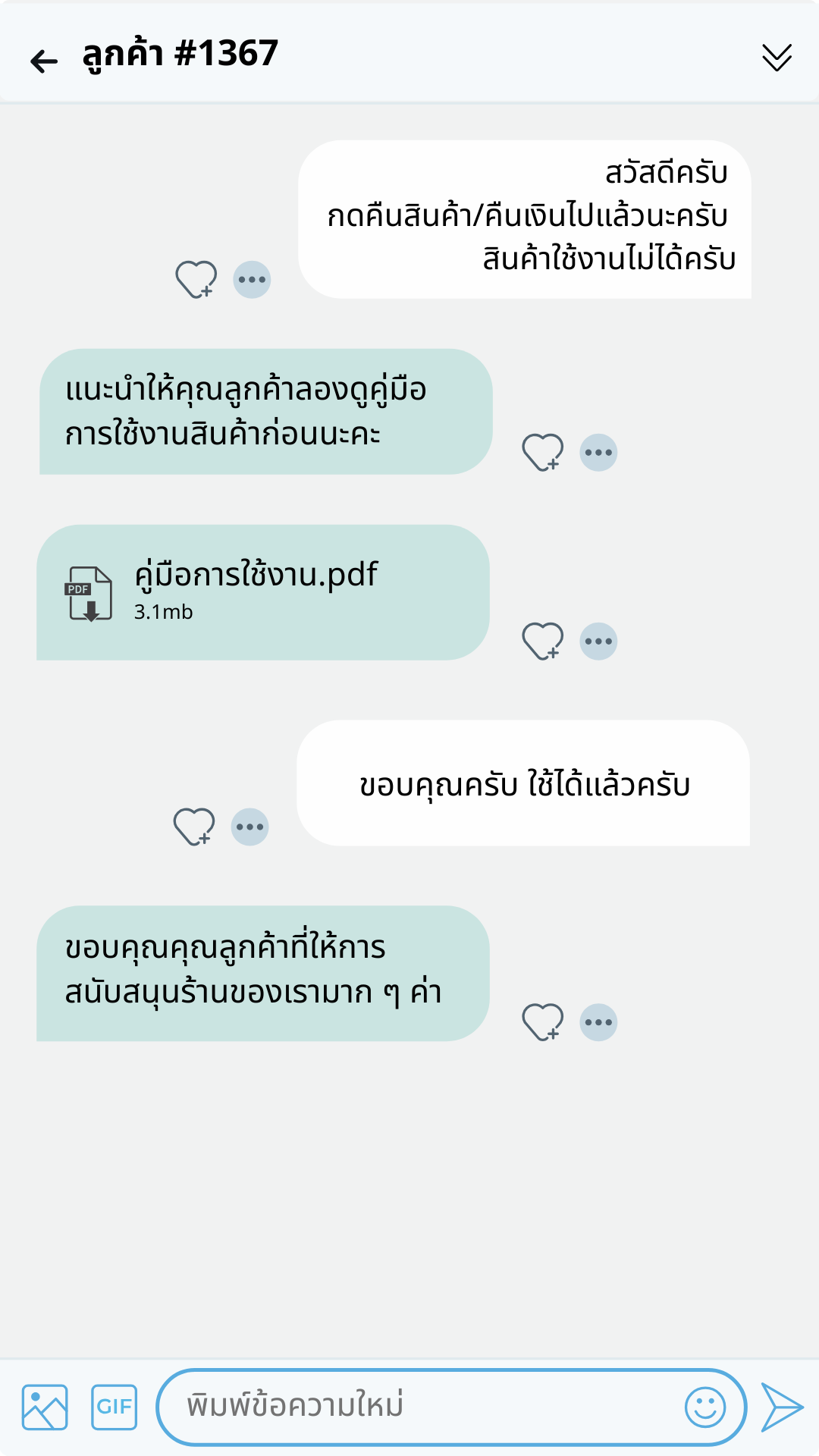Toggle heart reaction on the thank-you reply
This screenshot has height=1456, width=819.
[x=195, y=827]
